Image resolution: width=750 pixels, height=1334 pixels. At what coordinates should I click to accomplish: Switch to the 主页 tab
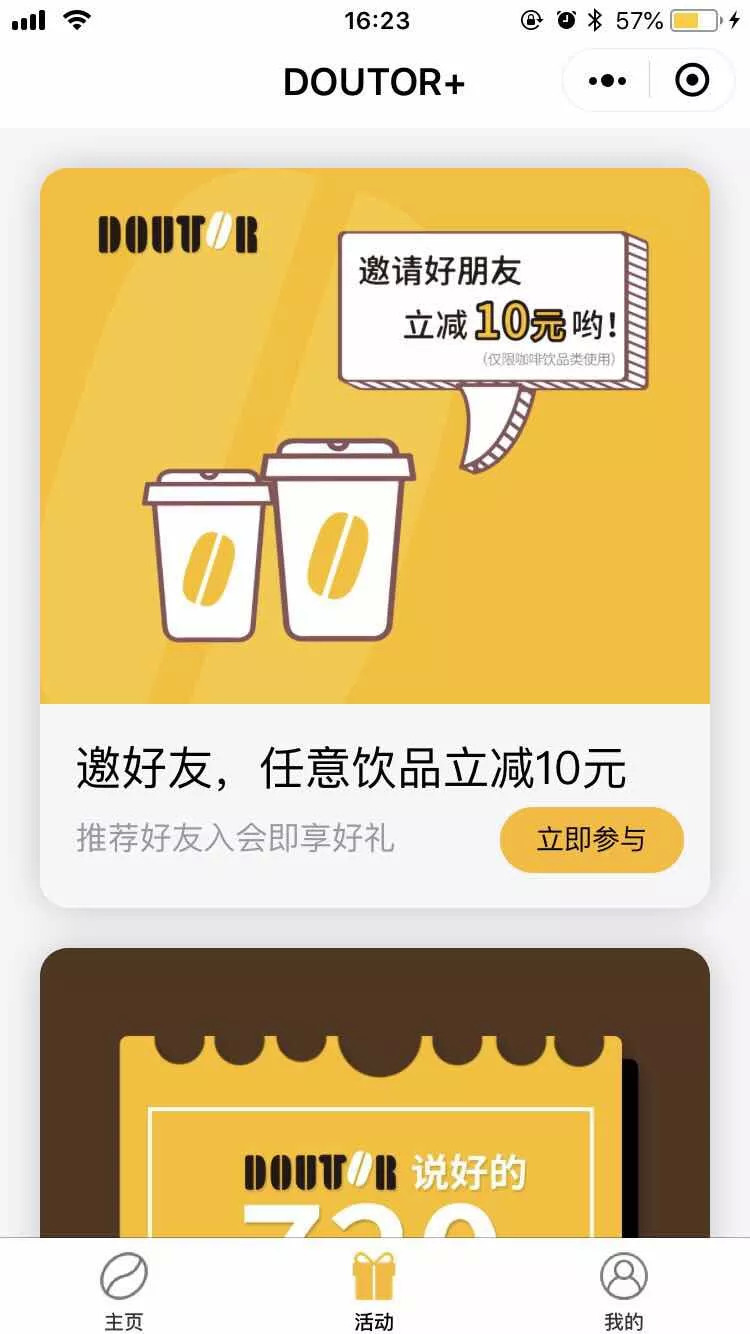tap(124, 1290)
